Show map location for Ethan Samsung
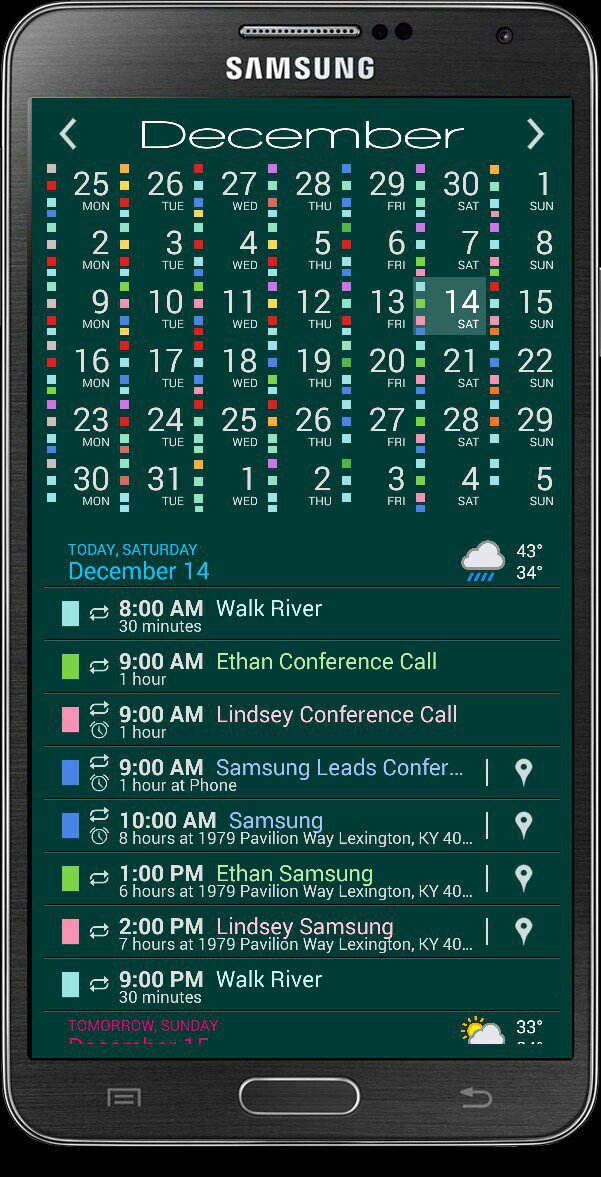 point(523,878)
